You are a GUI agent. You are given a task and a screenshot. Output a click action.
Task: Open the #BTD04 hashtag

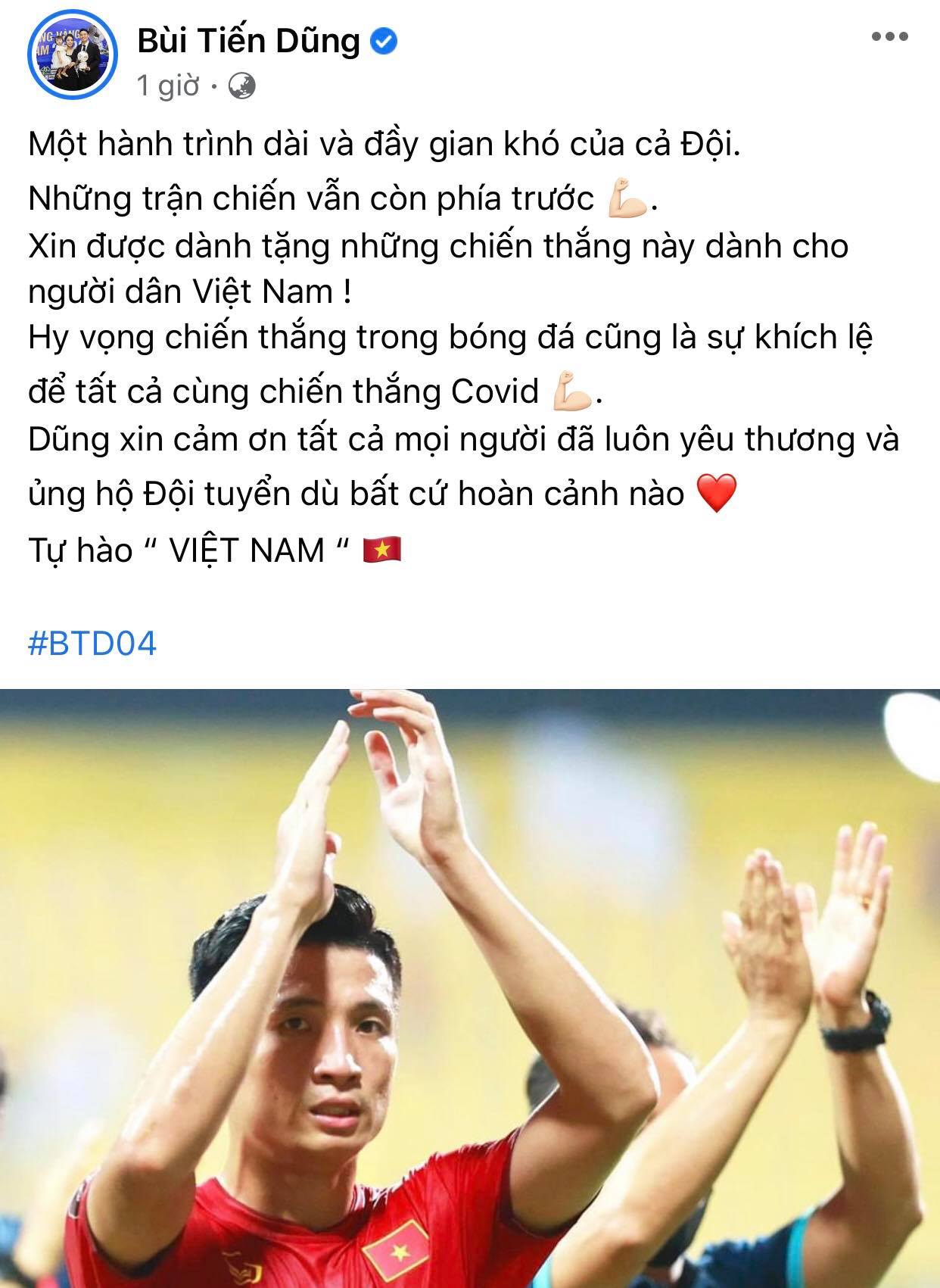[x=92, y=644]
